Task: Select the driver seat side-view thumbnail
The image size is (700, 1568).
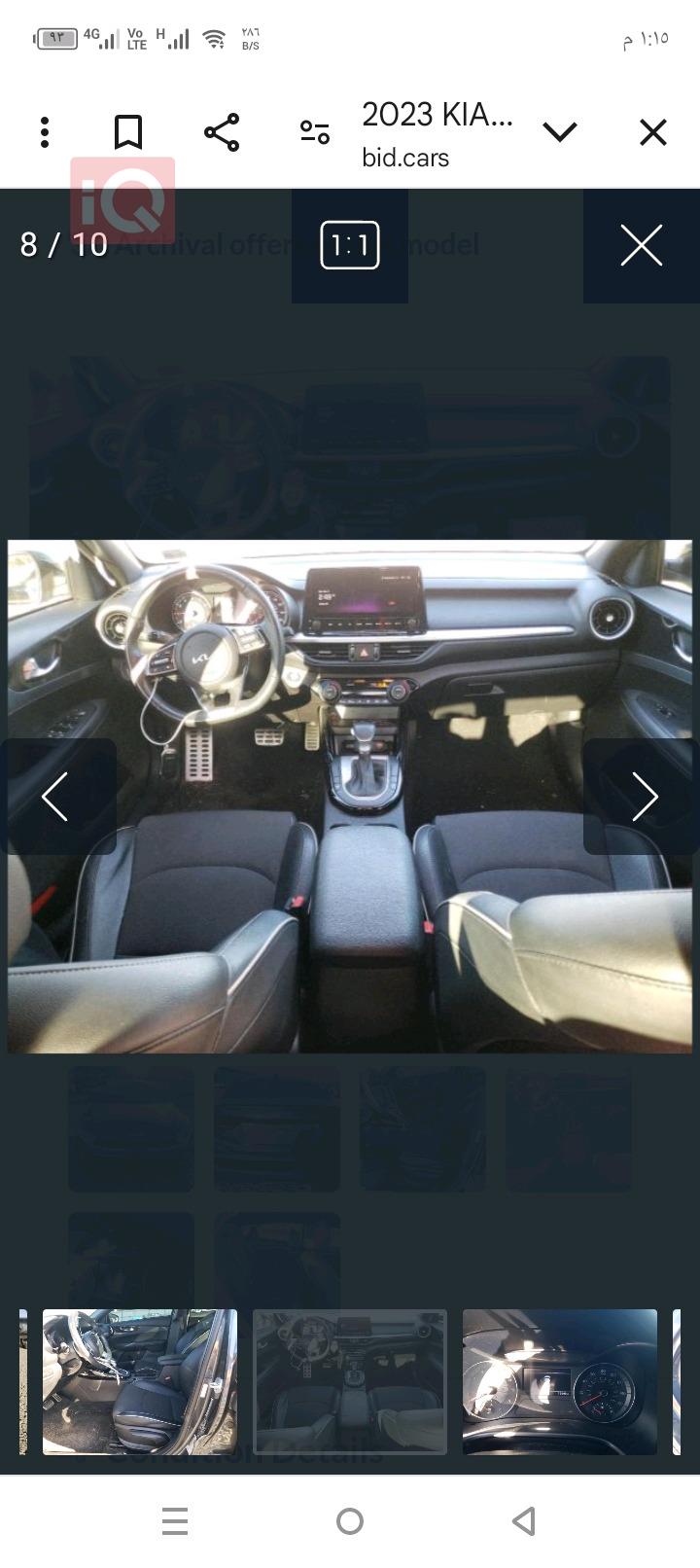Action: click(140, 1381)
